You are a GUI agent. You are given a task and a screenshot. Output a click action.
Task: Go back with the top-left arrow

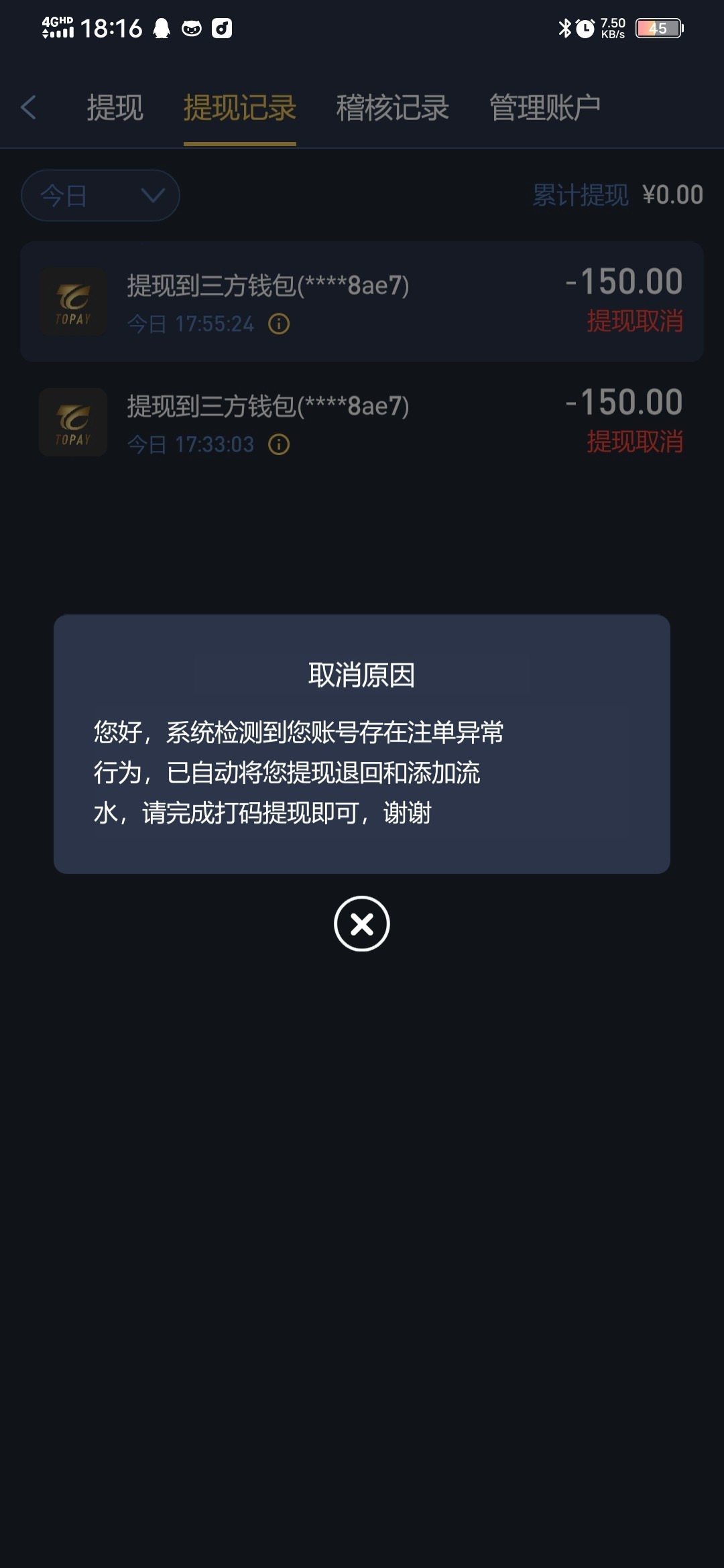[x=28, y=107]
